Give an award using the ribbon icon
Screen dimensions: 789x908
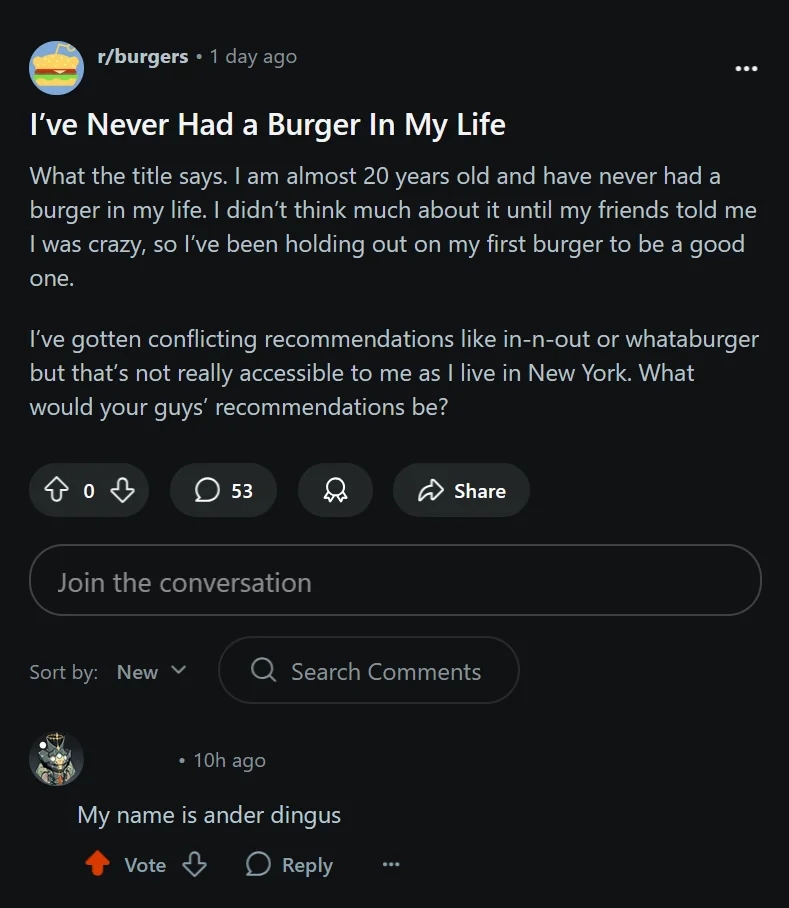click(x=335, y=490)
